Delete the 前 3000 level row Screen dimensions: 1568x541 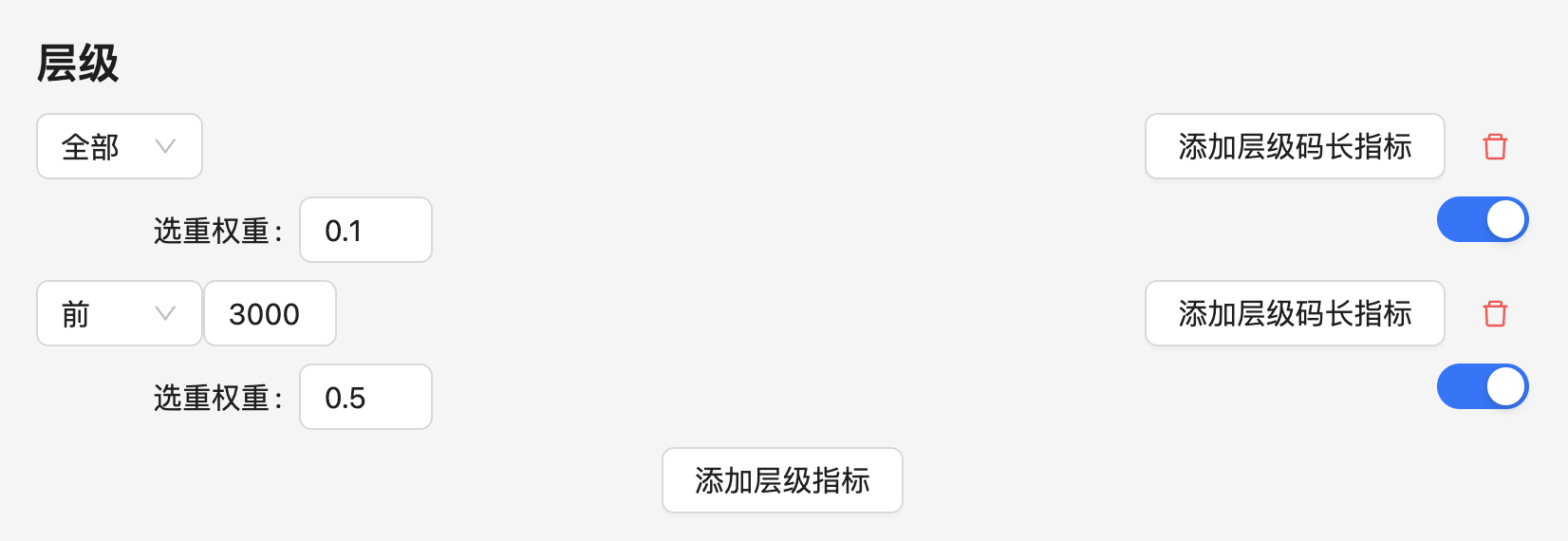coord(1495,314)
